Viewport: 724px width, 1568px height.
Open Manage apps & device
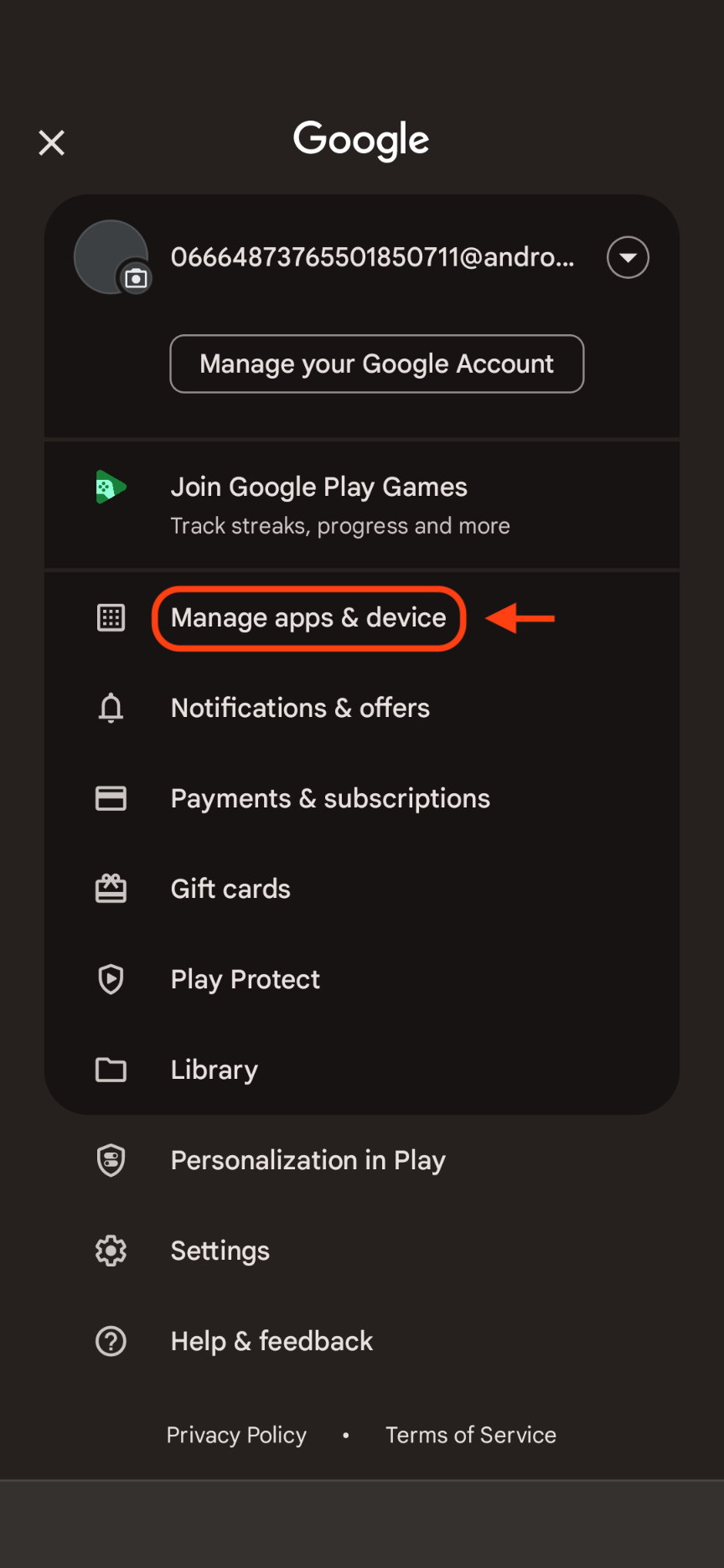pyautogui.click(x=308, y=618)
